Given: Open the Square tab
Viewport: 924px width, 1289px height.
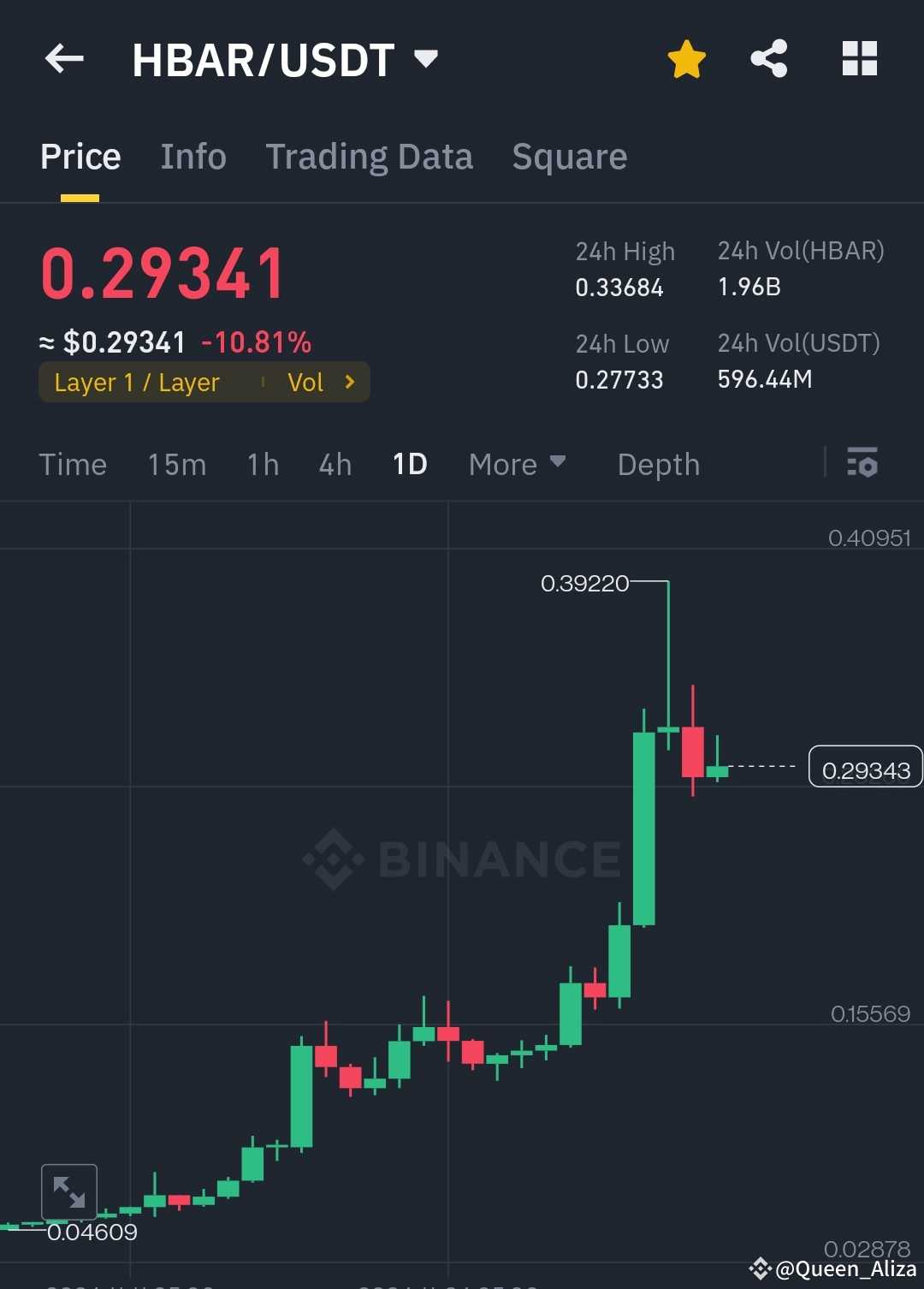Looking at the screenshot, I should pyautogui.click(x=569, y=156).
